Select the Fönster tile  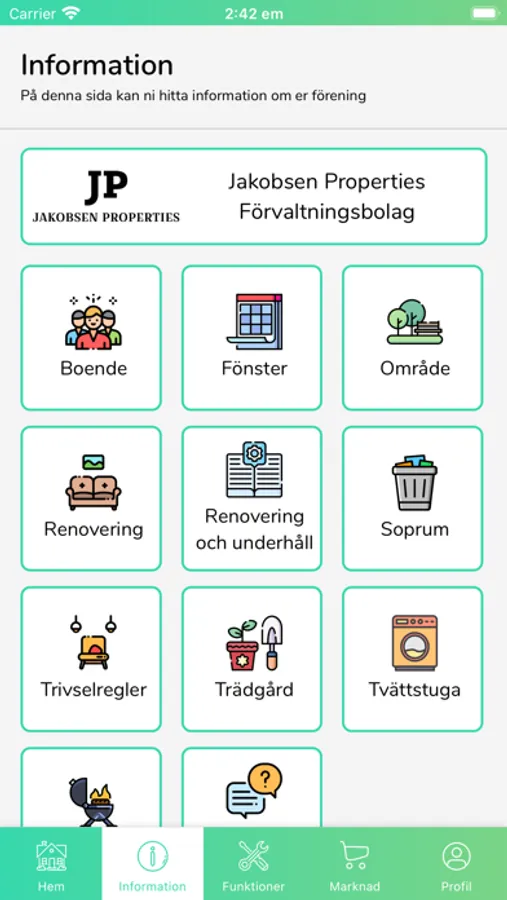tap(252, 338)
